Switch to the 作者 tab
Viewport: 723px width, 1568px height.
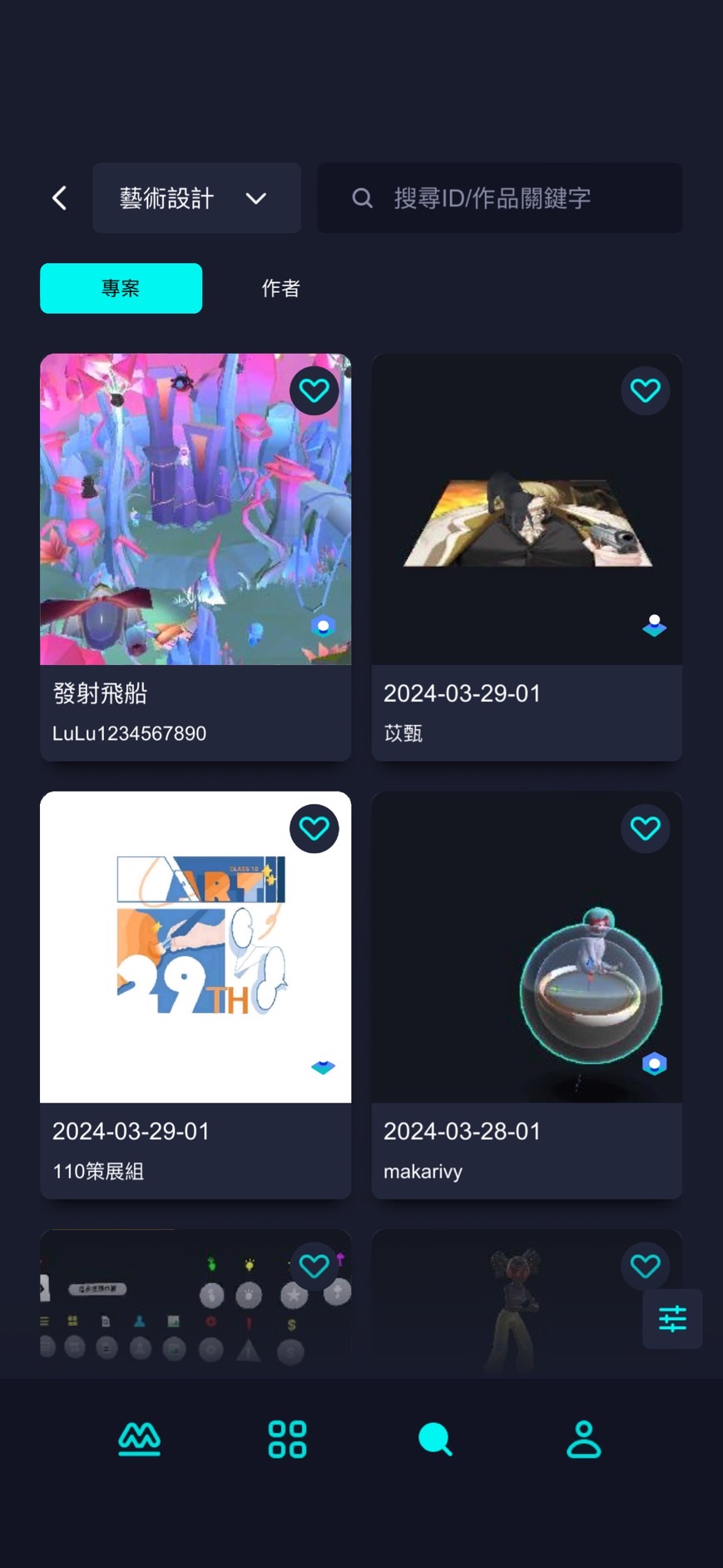pos(280,288)
